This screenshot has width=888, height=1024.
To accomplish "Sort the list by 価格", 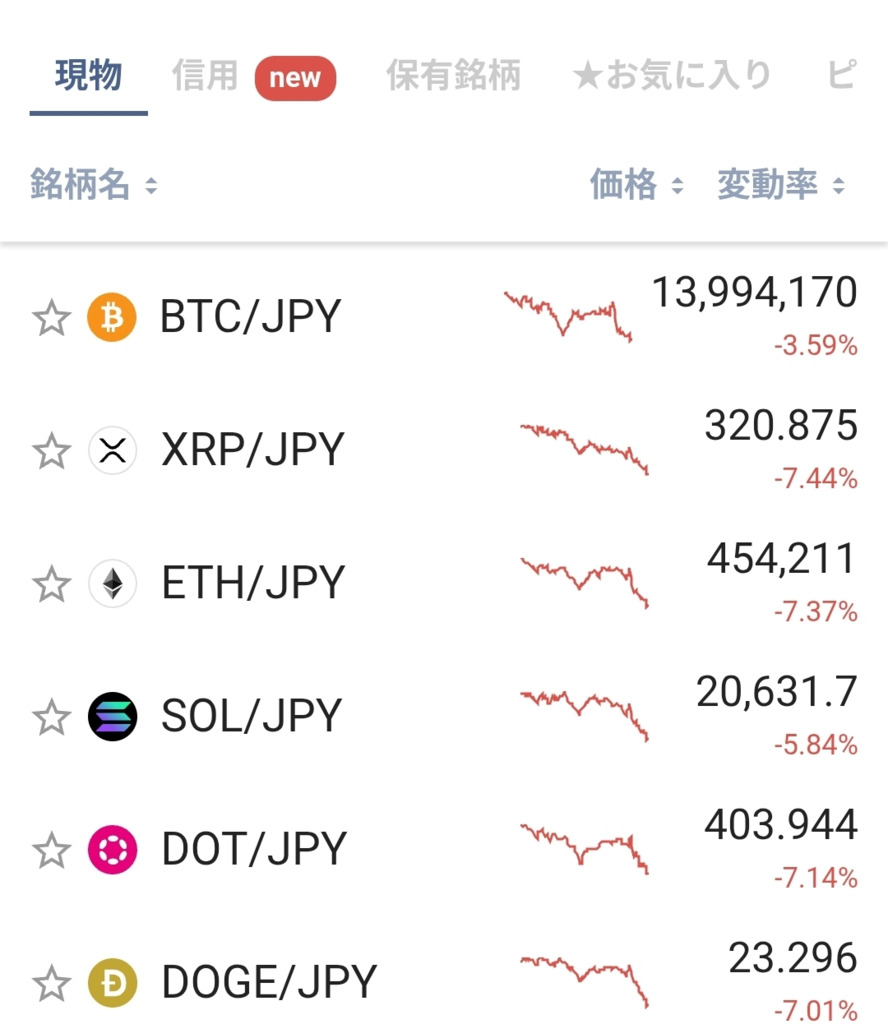I will click(636, 185).
